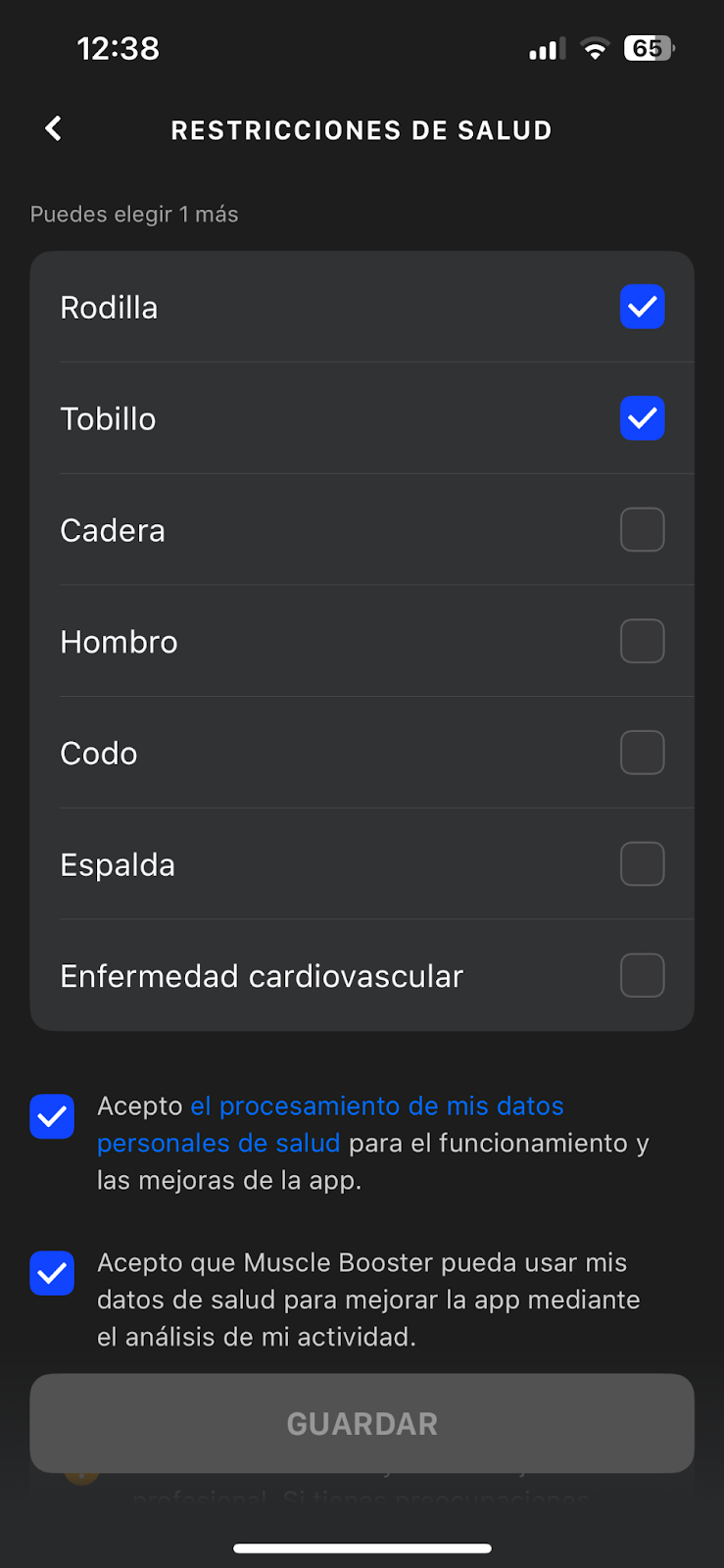Image resolution: width=724 pixels, height=1568 pixels.
Task: Uncheck the Rodilla restriction
Action: pyautogui.click(x=642, y=307)
